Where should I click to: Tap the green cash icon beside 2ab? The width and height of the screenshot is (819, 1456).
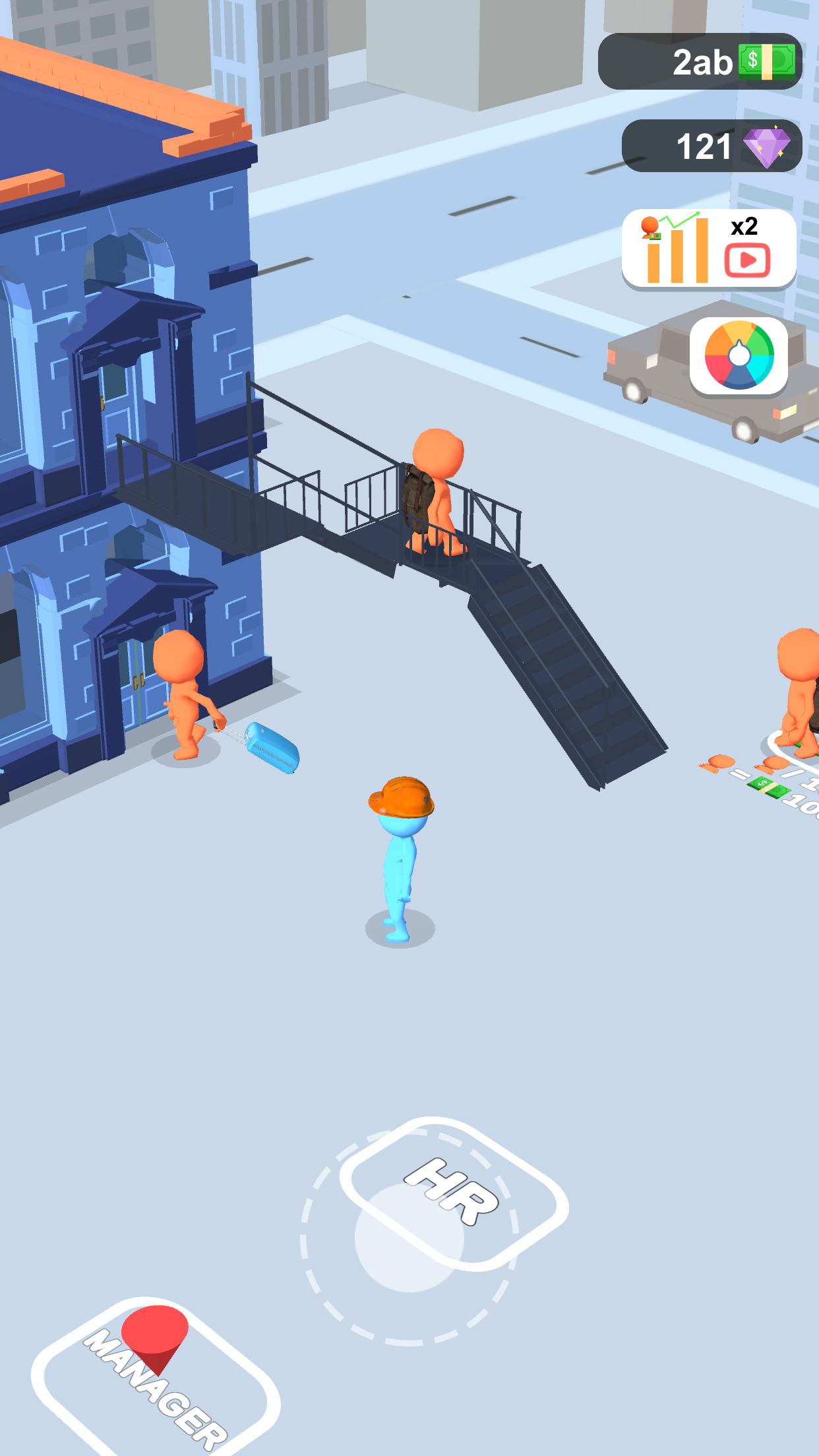click(766, 61)
